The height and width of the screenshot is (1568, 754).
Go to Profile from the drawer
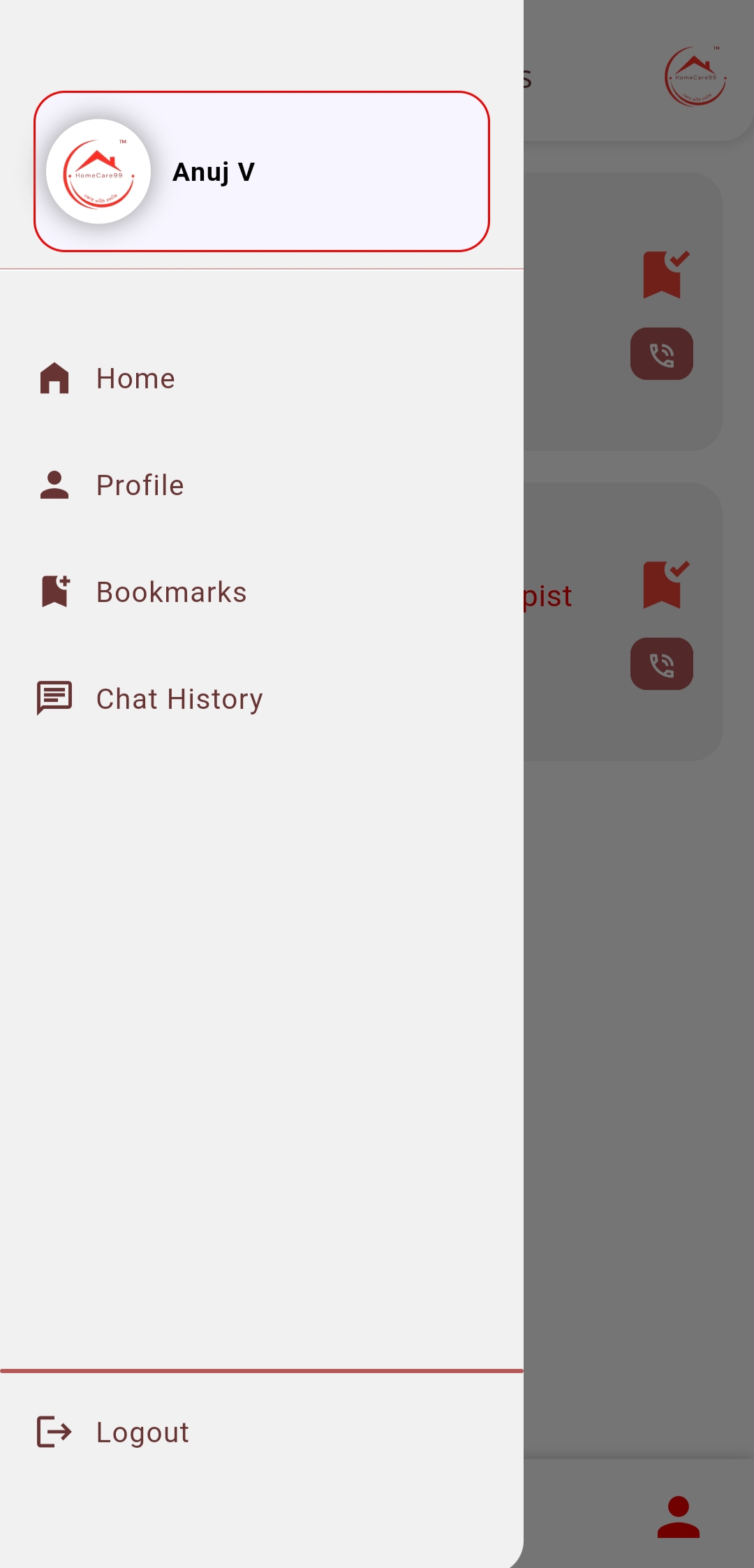pyautogui.click(x=140, y=485)
